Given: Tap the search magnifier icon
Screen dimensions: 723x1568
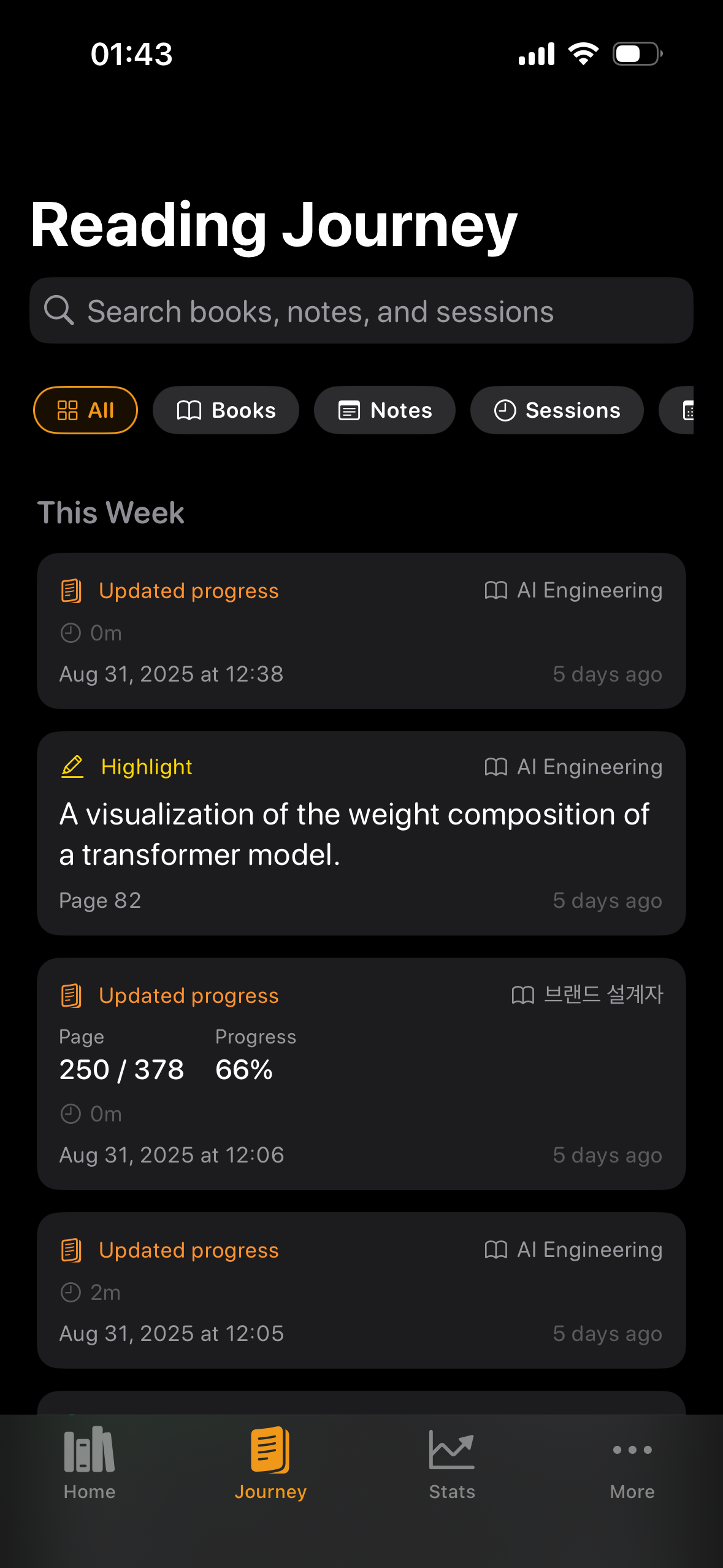Looking at the screenshot, I should 59,310.
